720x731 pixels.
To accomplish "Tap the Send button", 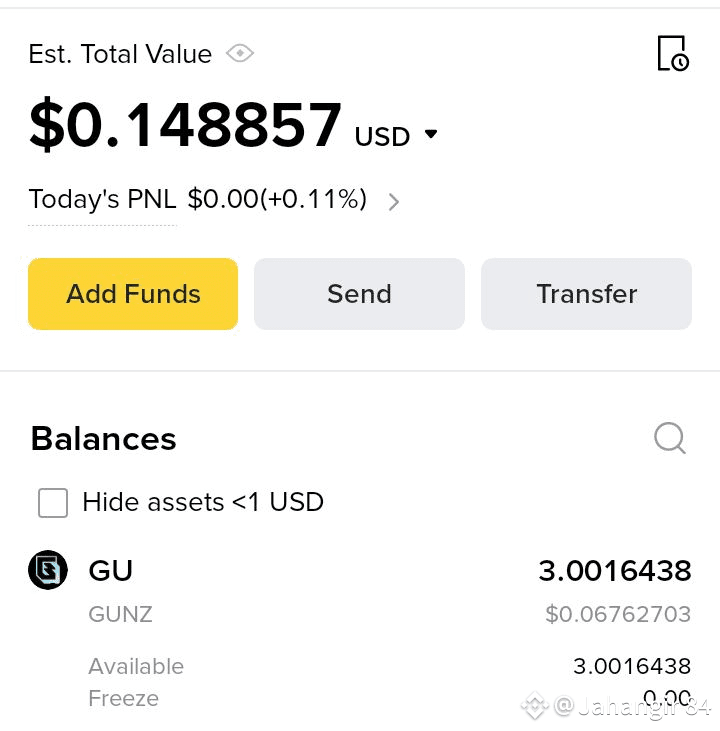I will [x=359, y=294].
